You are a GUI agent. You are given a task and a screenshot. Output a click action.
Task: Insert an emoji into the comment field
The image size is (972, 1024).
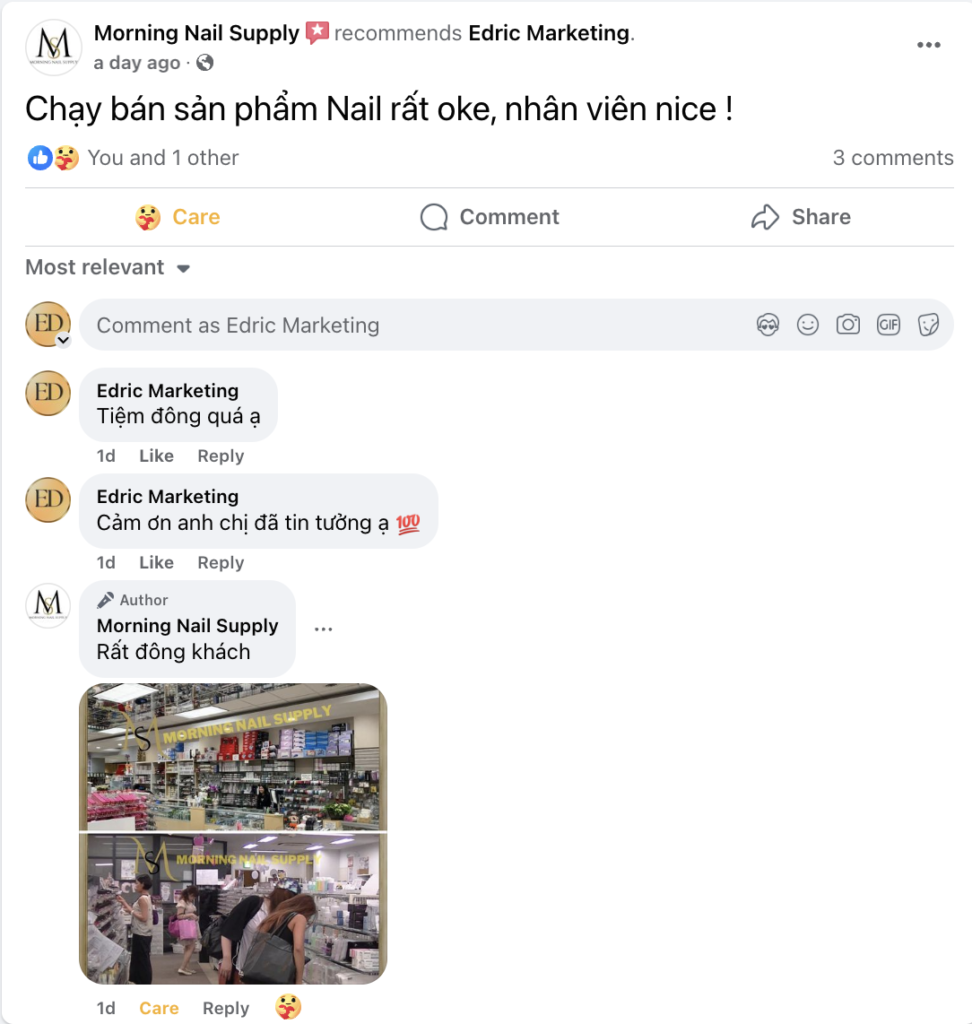click(808, 324)
